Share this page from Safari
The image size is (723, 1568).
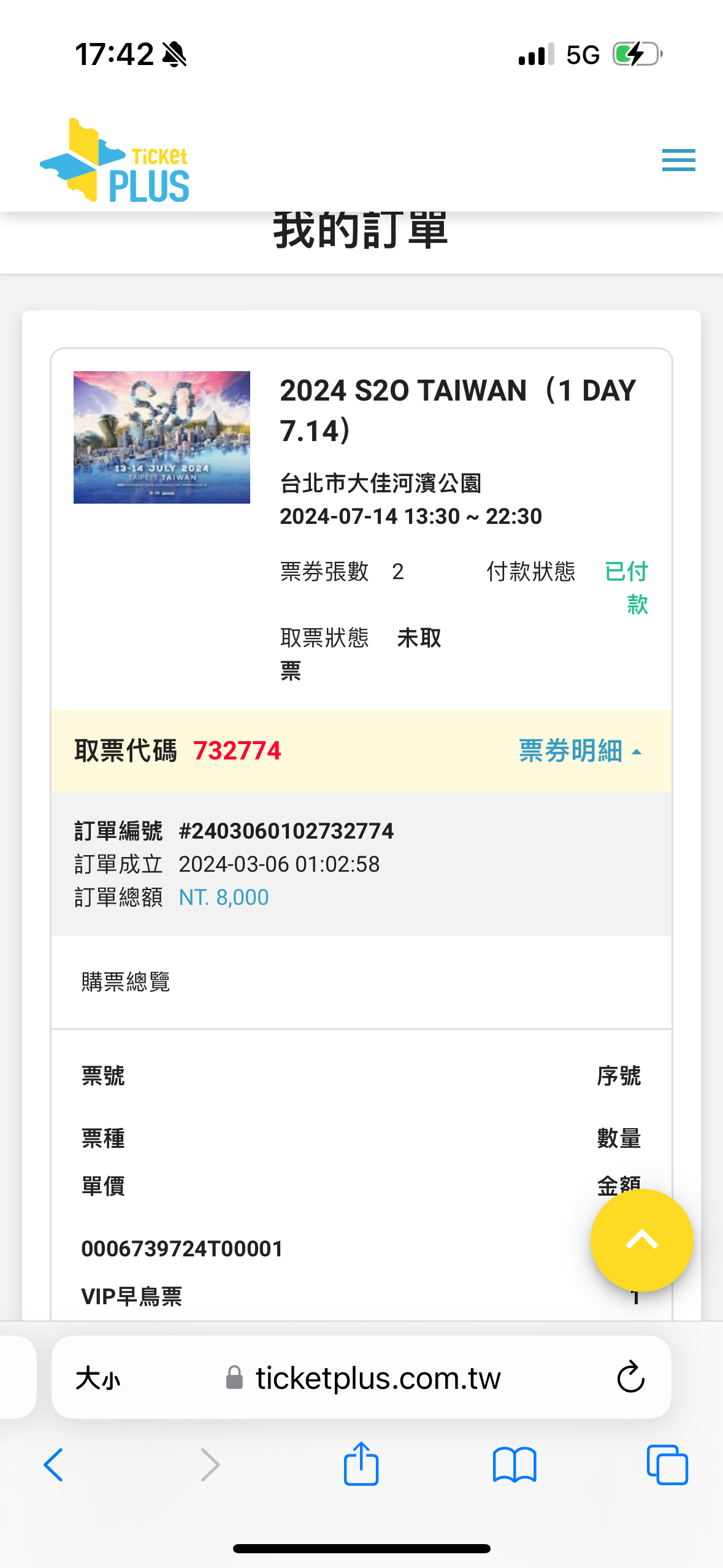361,1464
